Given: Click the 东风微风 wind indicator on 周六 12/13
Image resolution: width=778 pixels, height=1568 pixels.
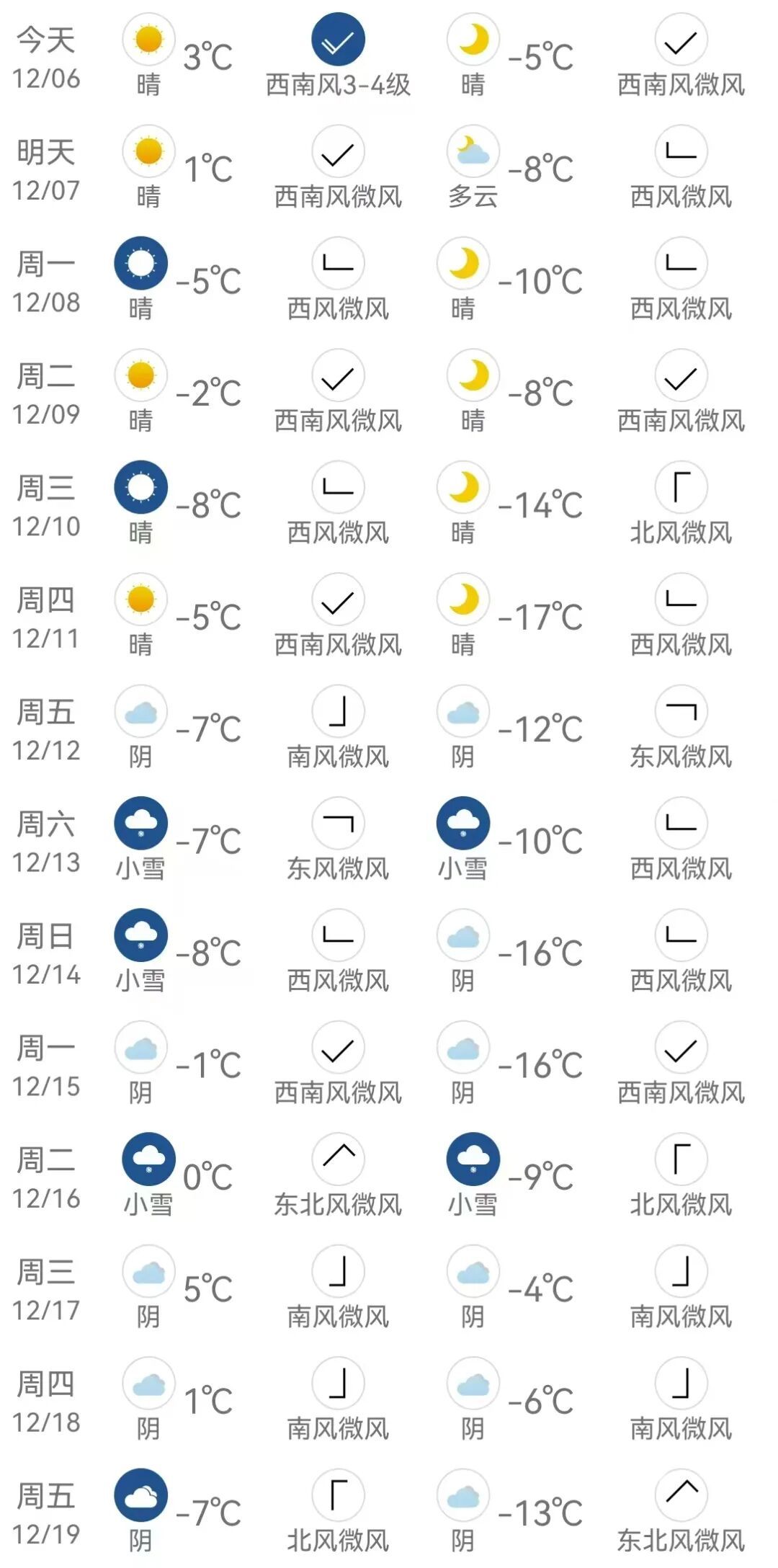Looking at the screenshot, I should pos(337,824).
